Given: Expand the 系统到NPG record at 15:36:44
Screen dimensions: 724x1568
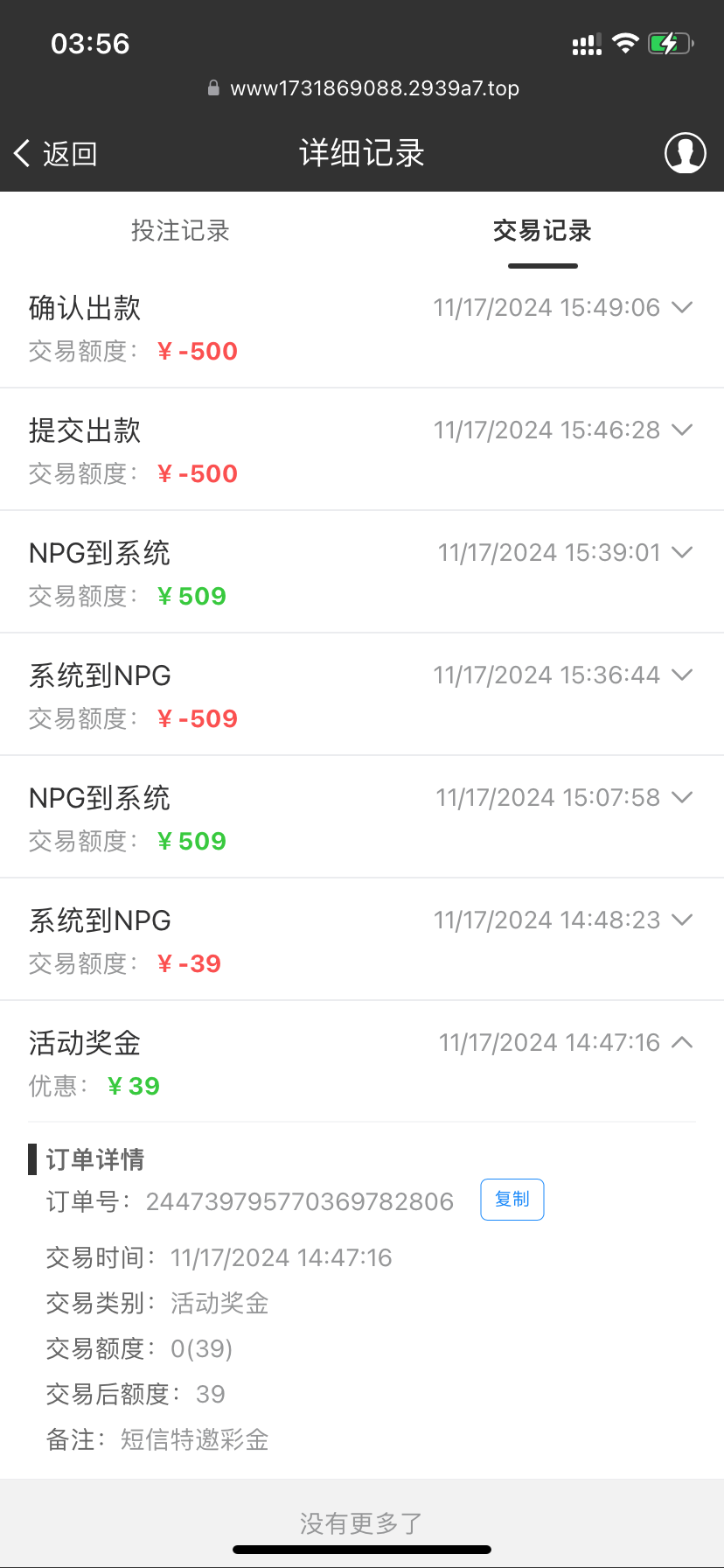Looking at the screenshot, I should 682,675.
